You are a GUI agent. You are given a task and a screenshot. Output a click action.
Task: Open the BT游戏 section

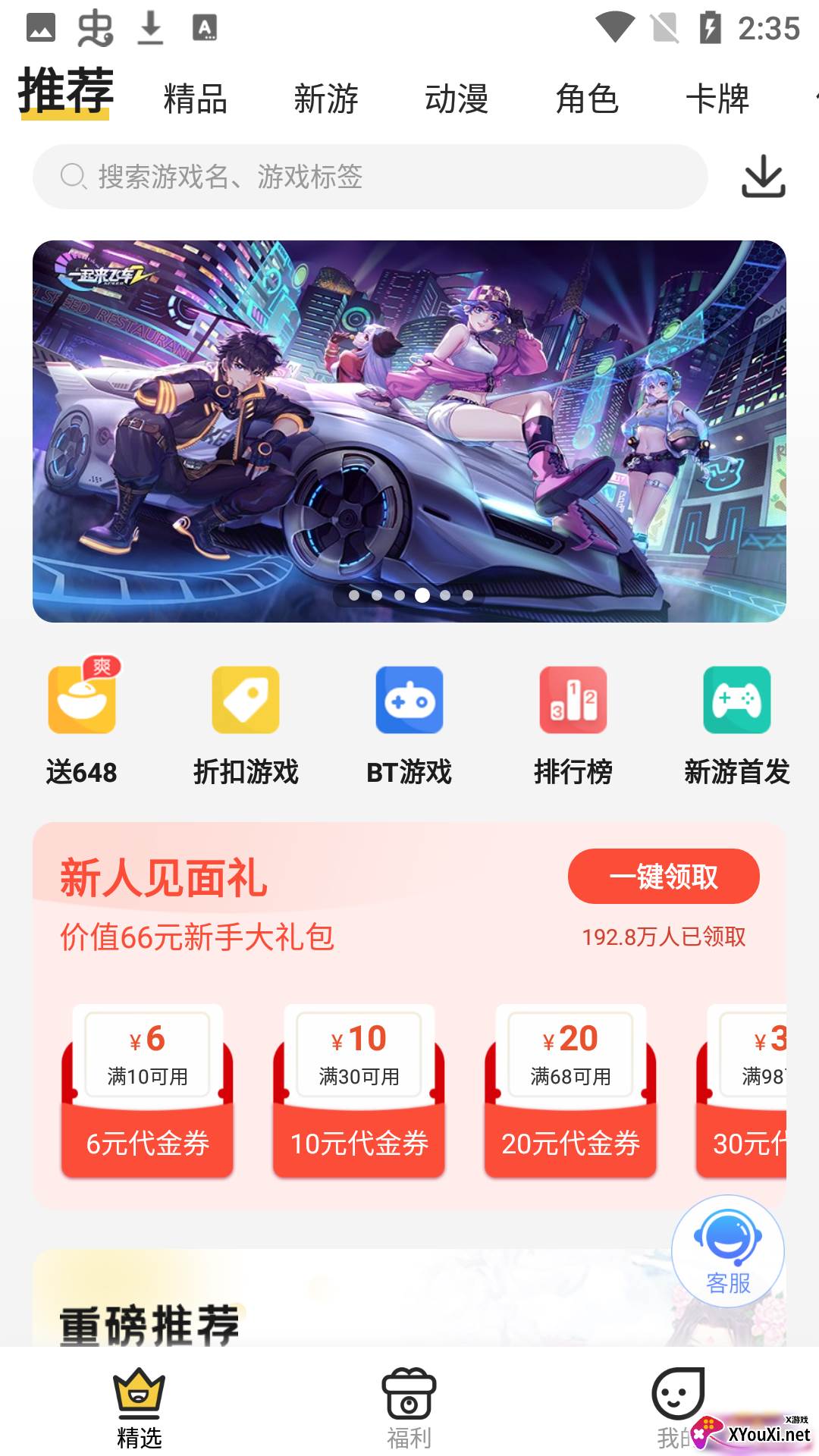[x=409, y=720]
